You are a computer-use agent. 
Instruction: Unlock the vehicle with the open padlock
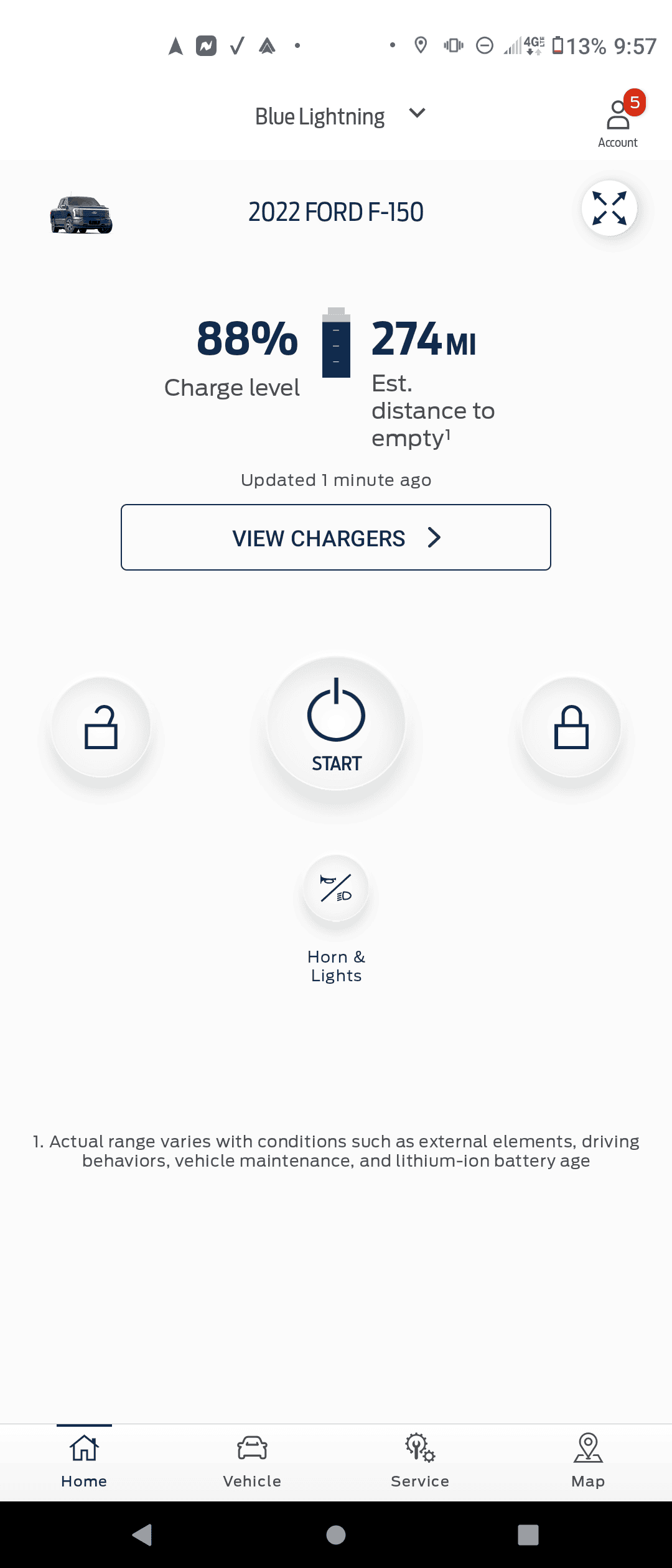pyautogui.click(x=101, y=727)
